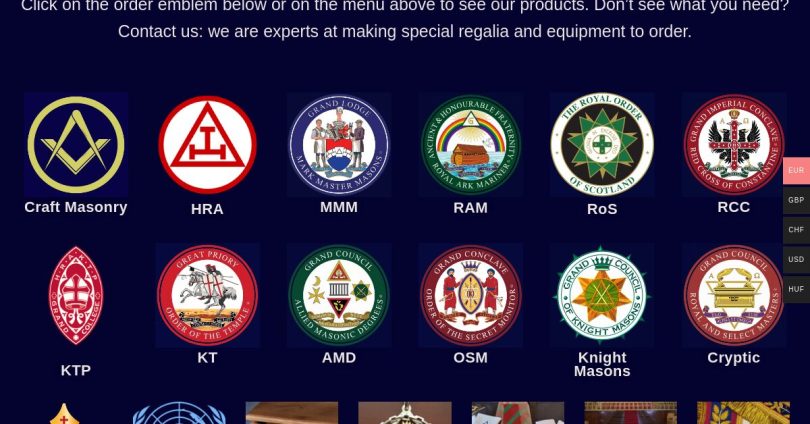View Cryptic Royal and Select Masters products
The image size is (810, 424).
coord(734,295)
